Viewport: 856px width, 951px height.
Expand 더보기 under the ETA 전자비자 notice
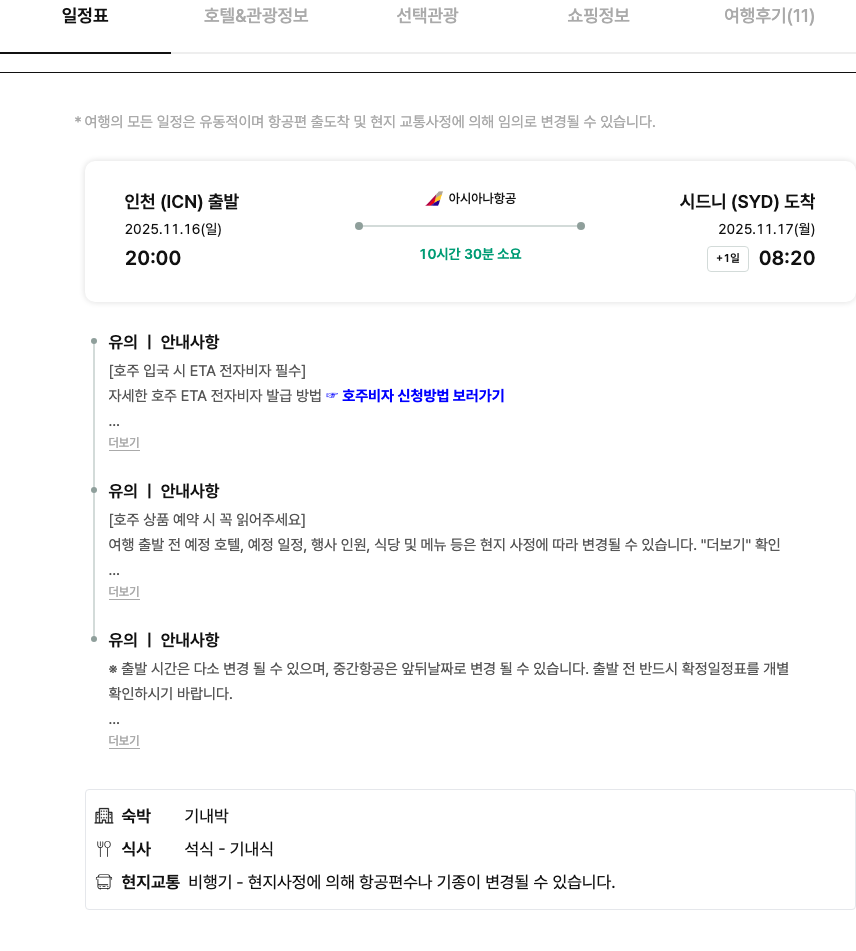coord(124,443)
